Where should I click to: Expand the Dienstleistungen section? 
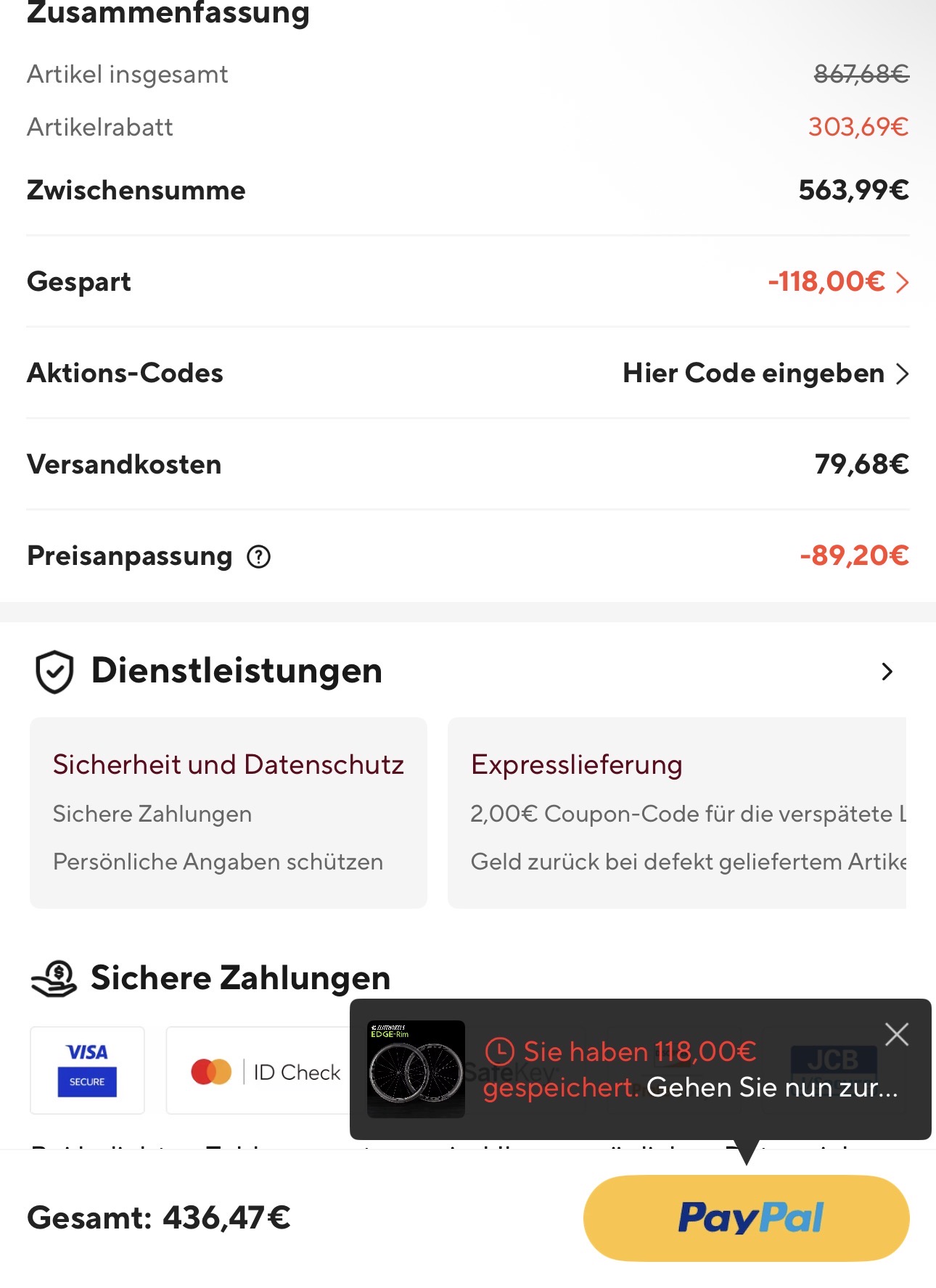point(886,672)
